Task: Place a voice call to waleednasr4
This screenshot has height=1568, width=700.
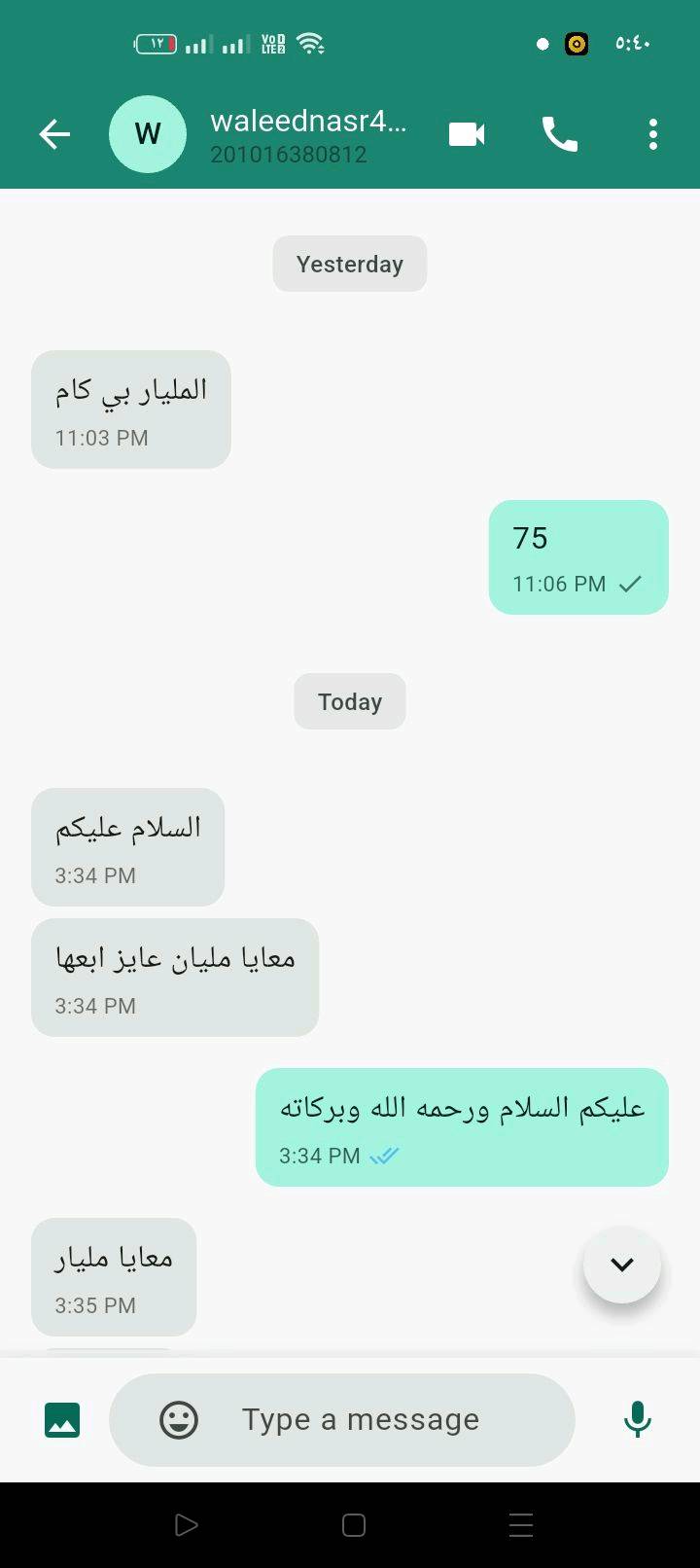Action: (559, 134)
